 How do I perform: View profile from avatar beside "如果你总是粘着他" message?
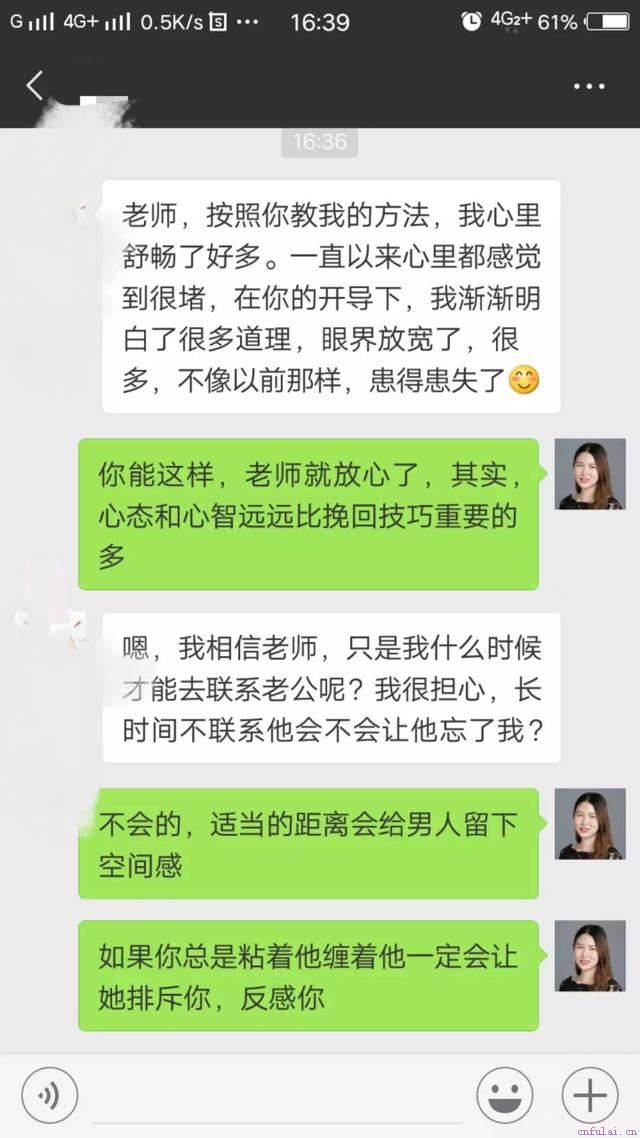coord(590,956)
